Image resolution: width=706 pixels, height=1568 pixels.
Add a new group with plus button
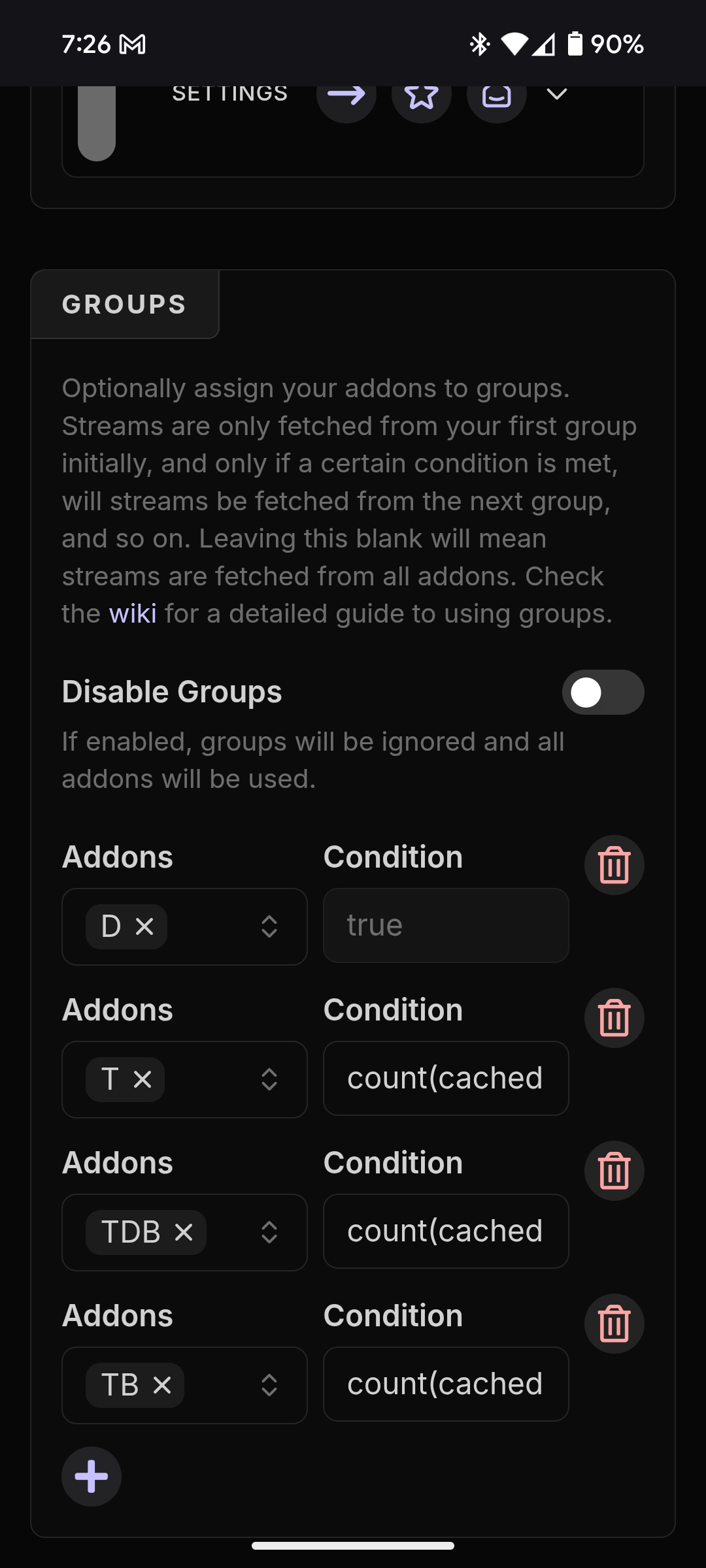tap(92, 1477)
